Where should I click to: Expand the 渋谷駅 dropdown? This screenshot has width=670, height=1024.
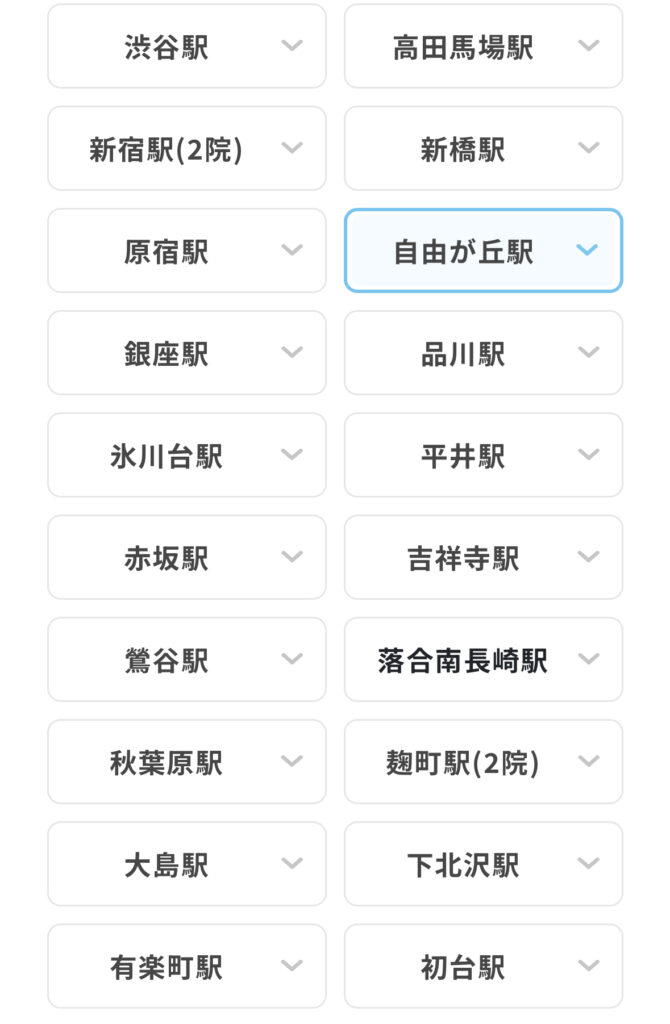(187, 47)
